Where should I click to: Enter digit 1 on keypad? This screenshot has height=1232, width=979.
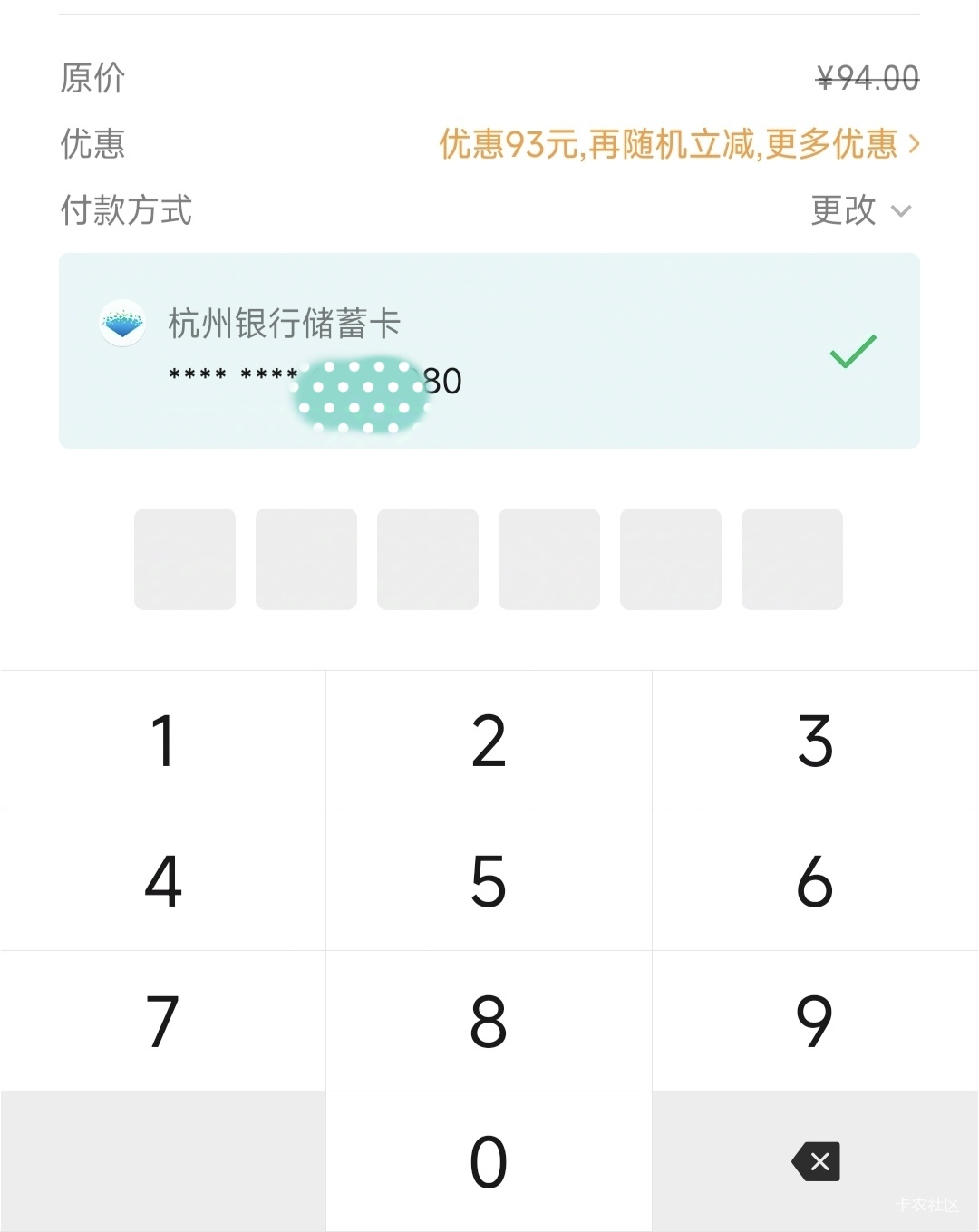(163, 741)
